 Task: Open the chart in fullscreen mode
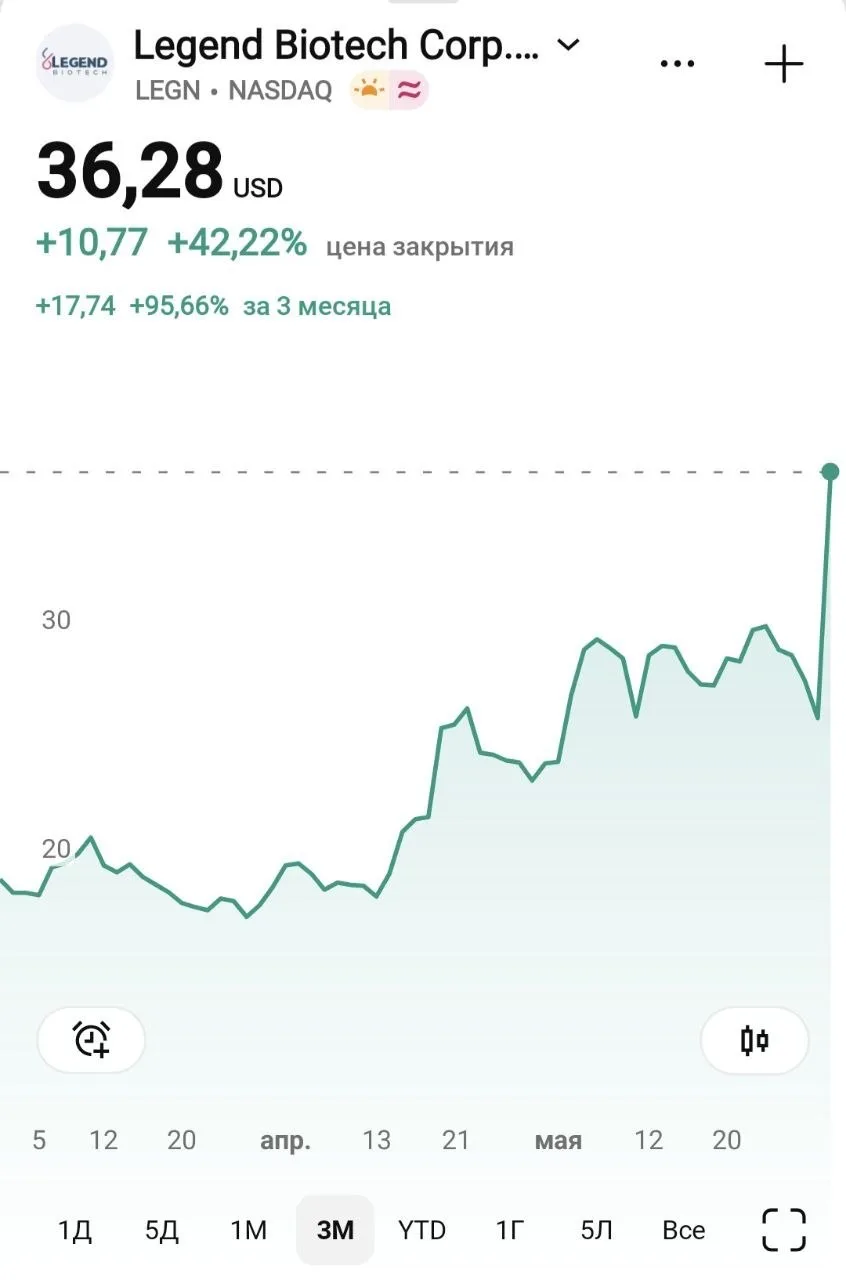[x=784, y=1230]
